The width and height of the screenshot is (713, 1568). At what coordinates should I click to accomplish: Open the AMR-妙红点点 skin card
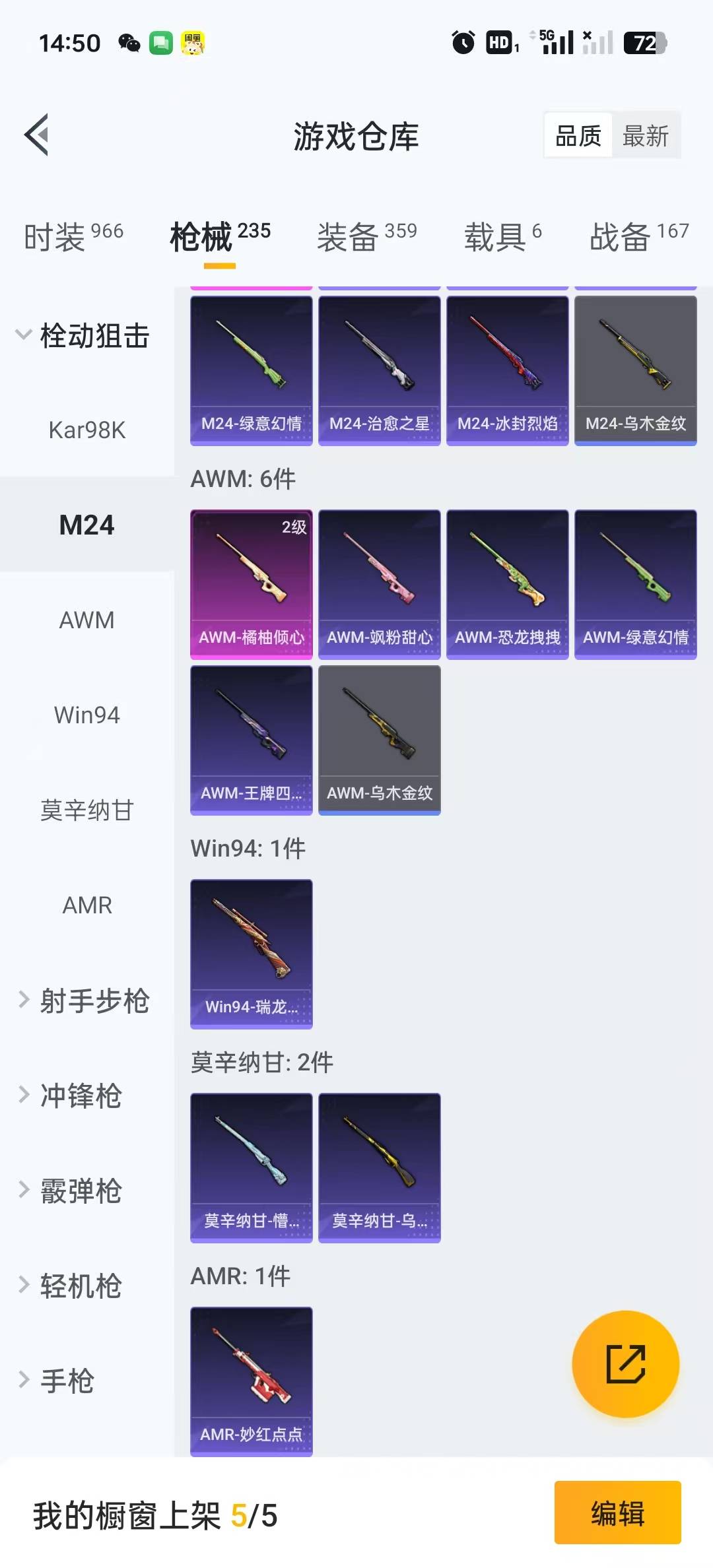251,1381
